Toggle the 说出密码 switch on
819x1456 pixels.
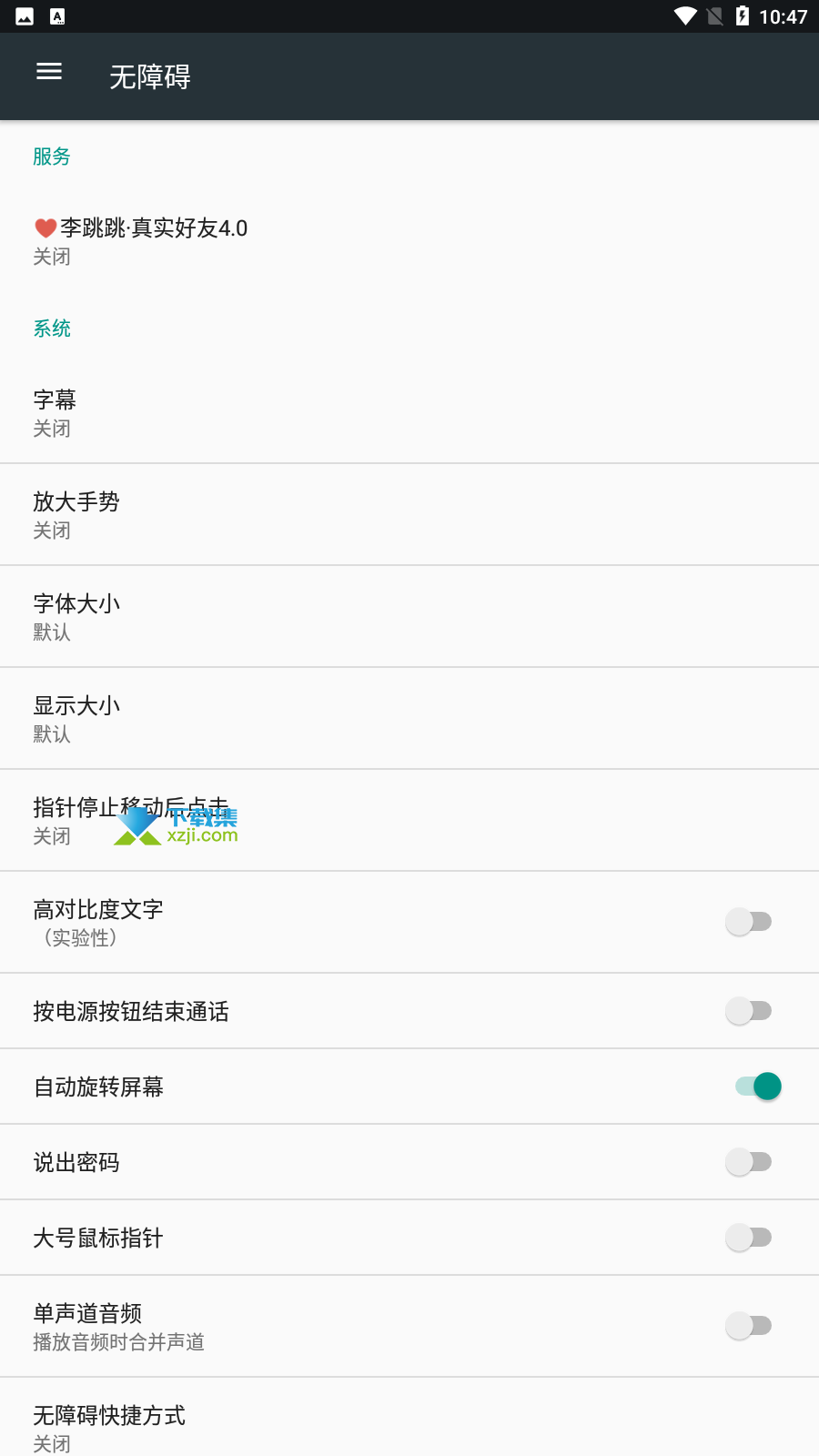coord(749,1162)
